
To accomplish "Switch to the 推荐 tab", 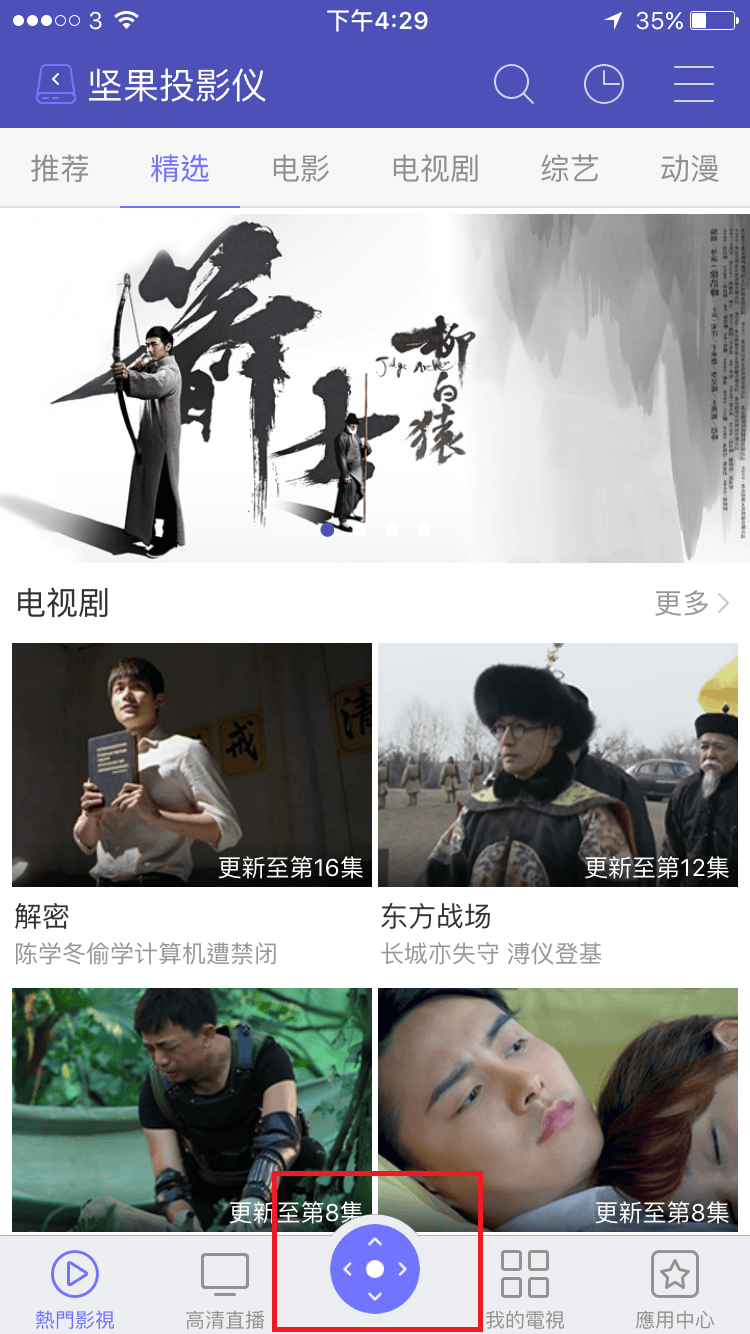I will pyautogui.click(x=60, y=169).
